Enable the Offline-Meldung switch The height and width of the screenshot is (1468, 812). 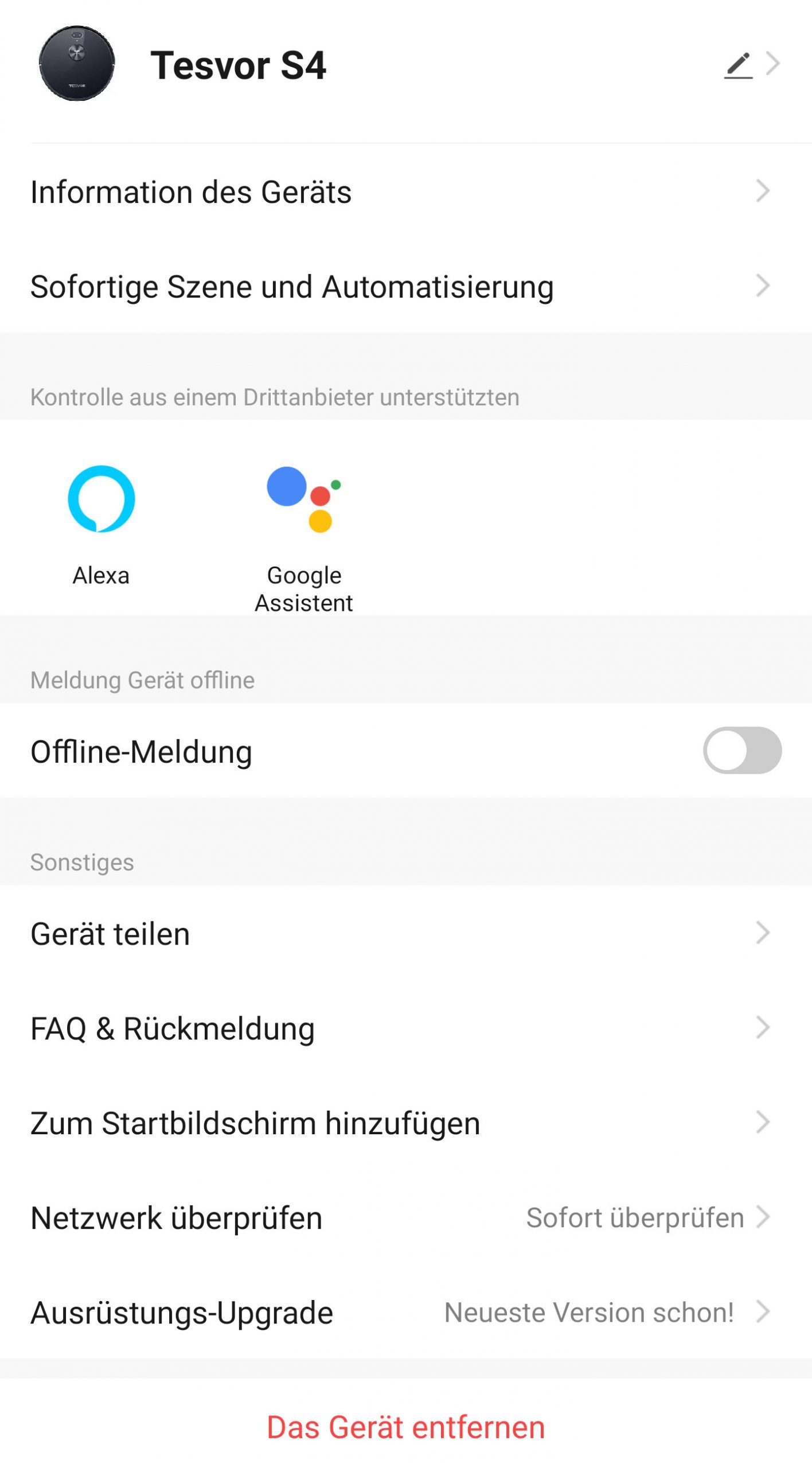(x=742, y=750)
